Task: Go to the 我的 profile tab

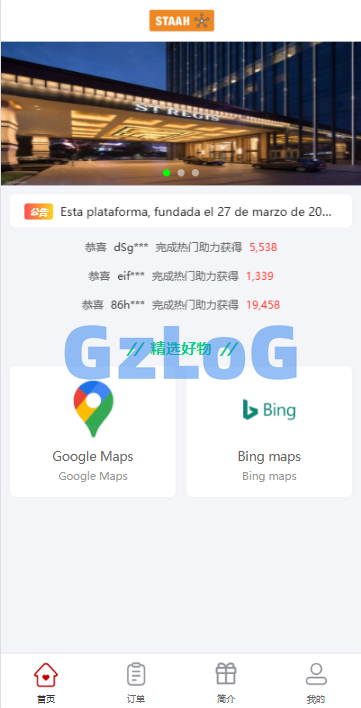Action: (316, 682)
